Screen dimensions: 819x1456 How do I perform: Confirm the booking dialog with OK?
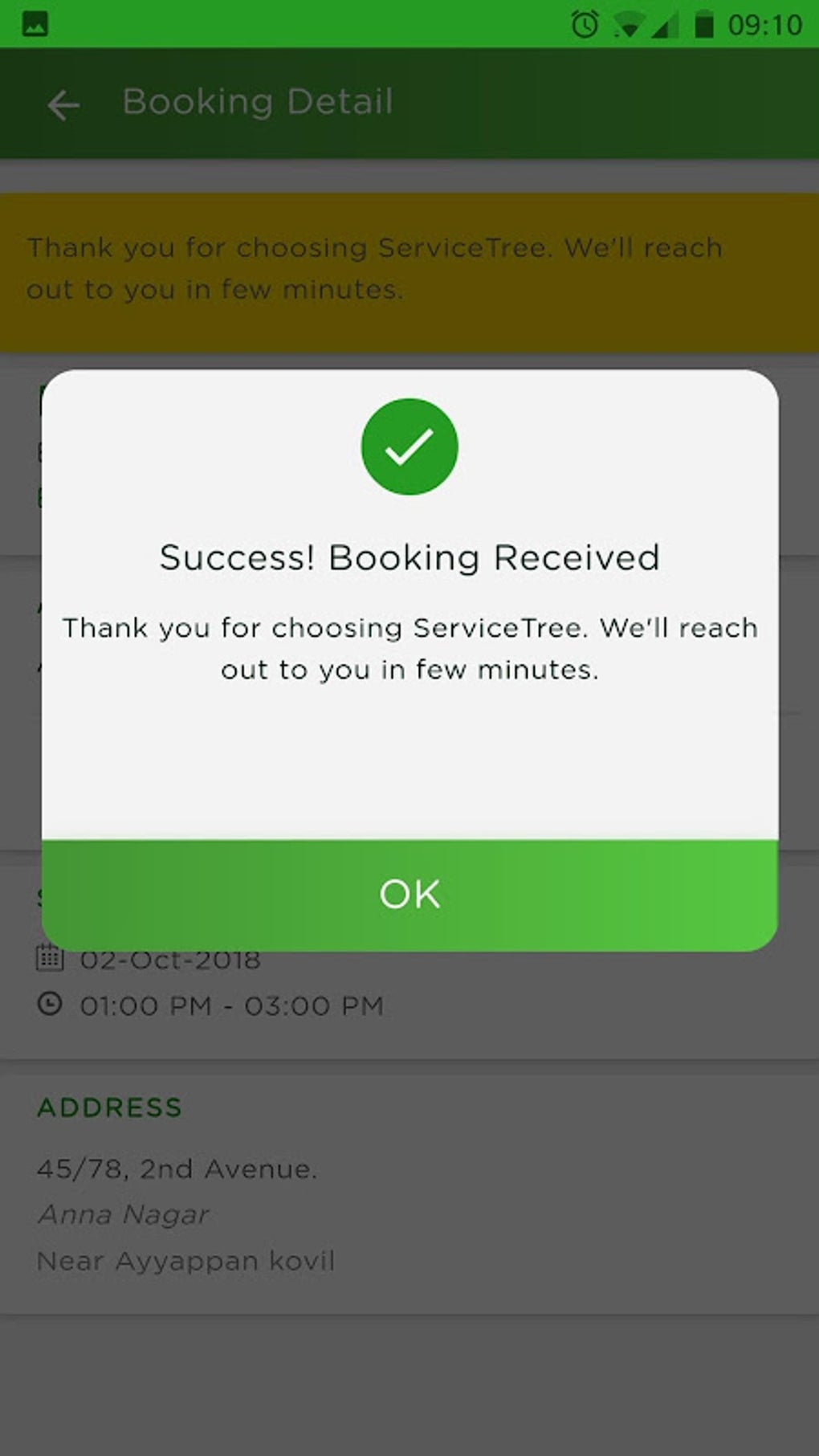[409, 895]
